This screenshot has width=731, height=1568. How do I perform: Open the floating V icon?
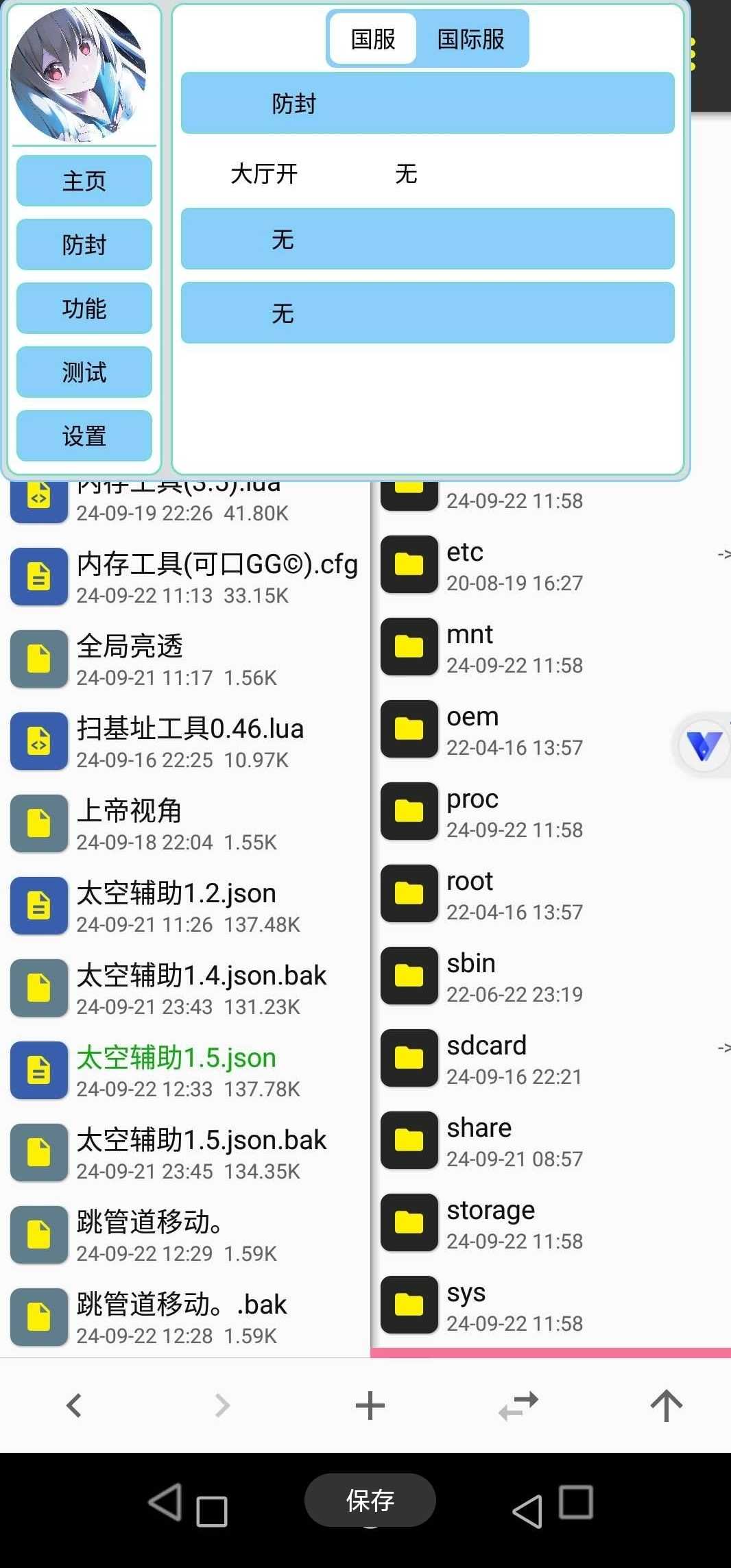(x=704, y=745)
